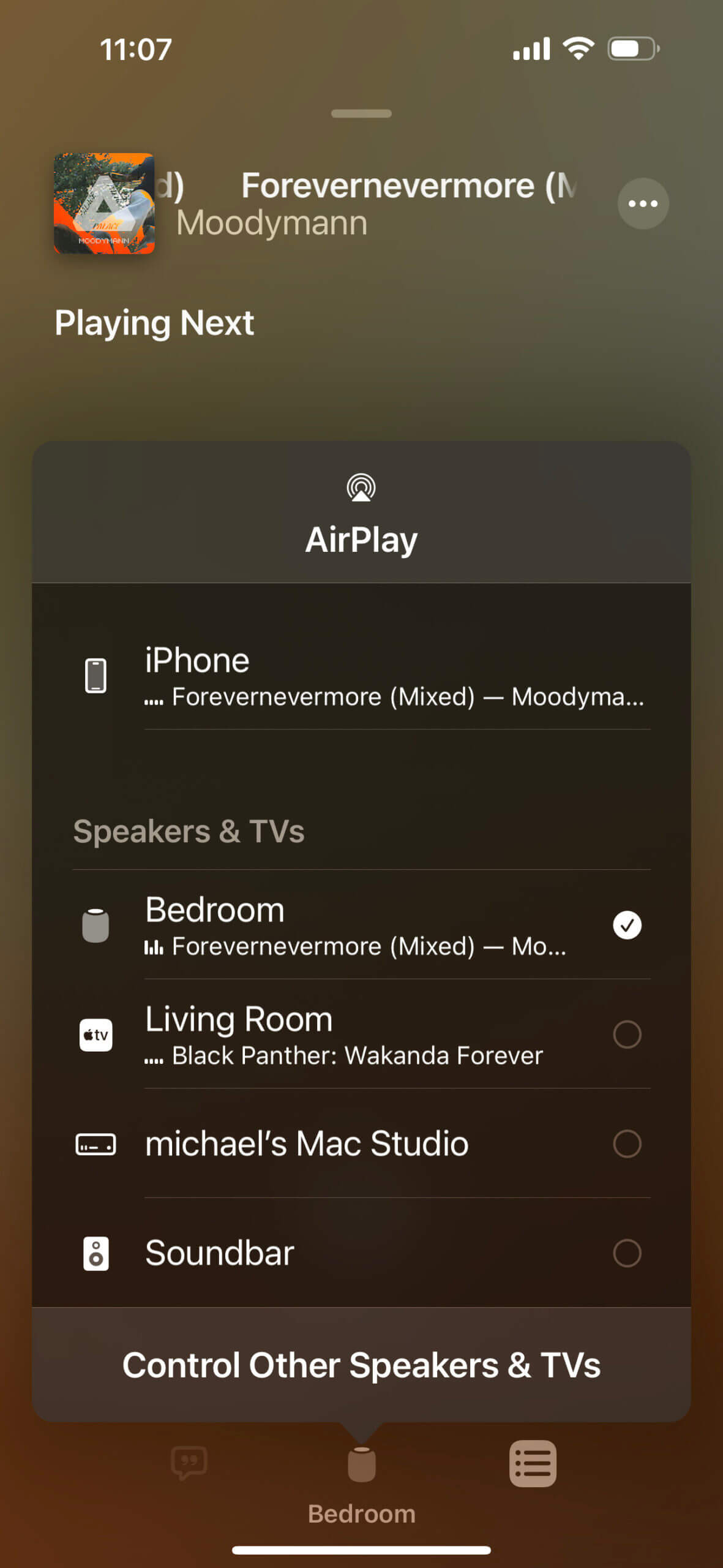Select iPhone as the playback device
This screenshot has width=723, height=1568.
click(361, 676)
